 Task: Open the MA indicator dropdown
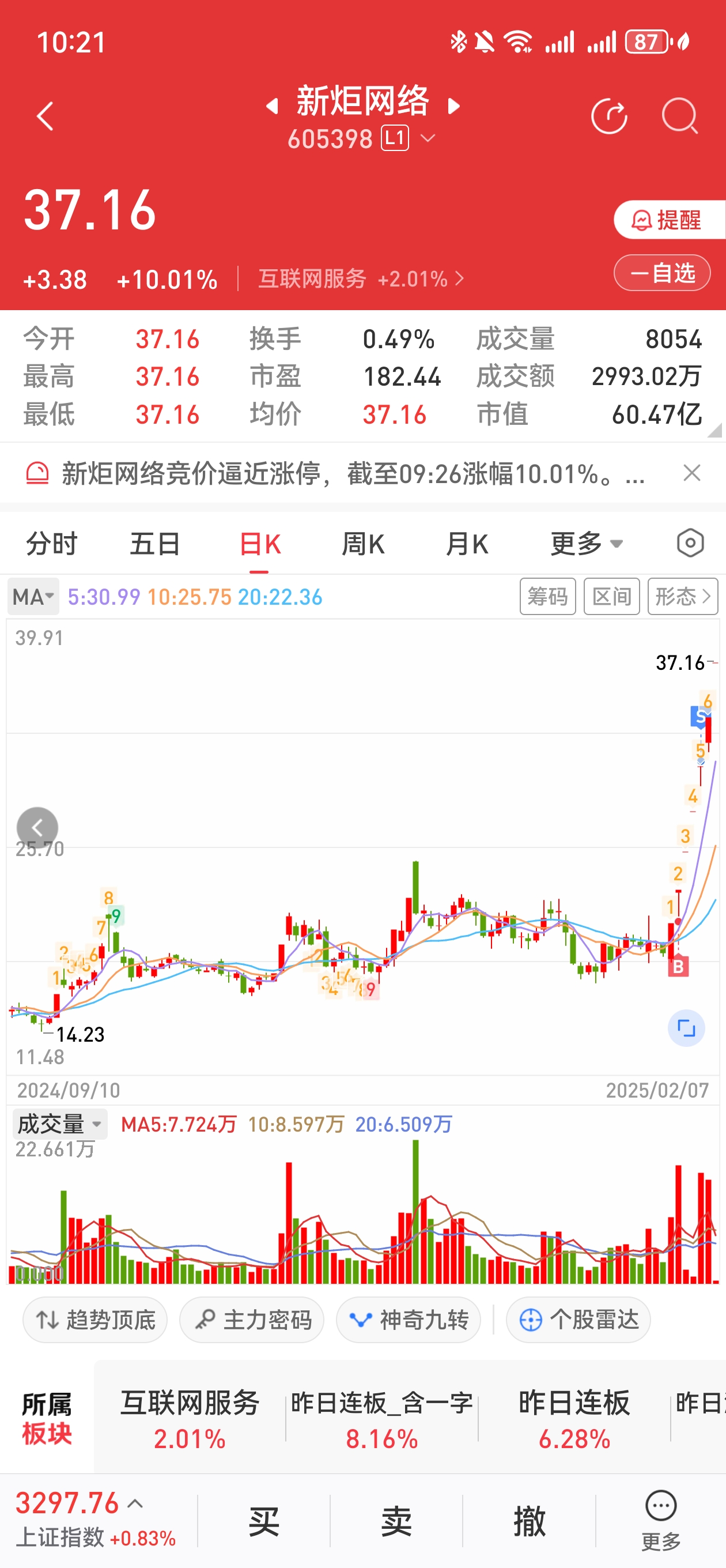click(x=33, y=597)
